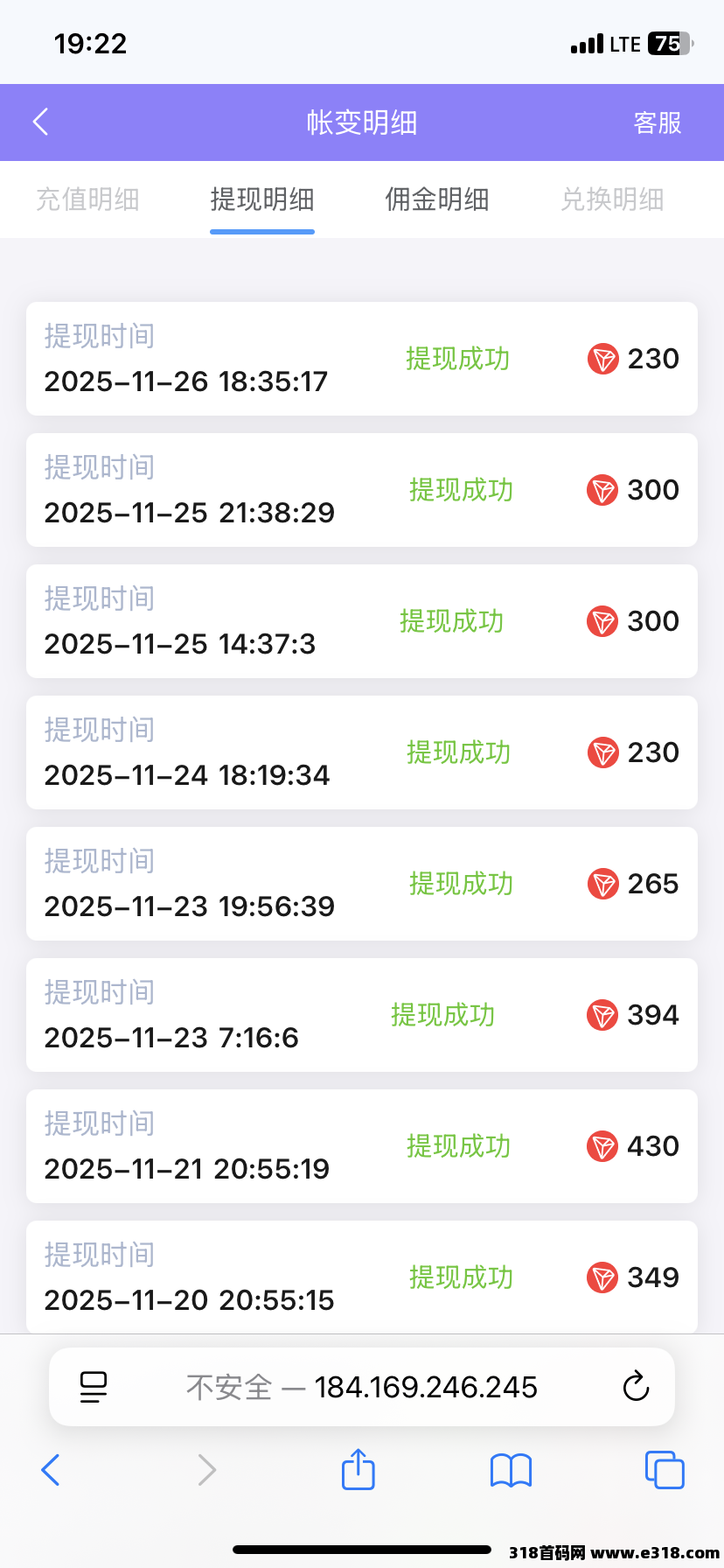Go back from the 帐变明细 page
This screenshot has width=724, height=1568.
pyautogui.click(x=40, y=122)
